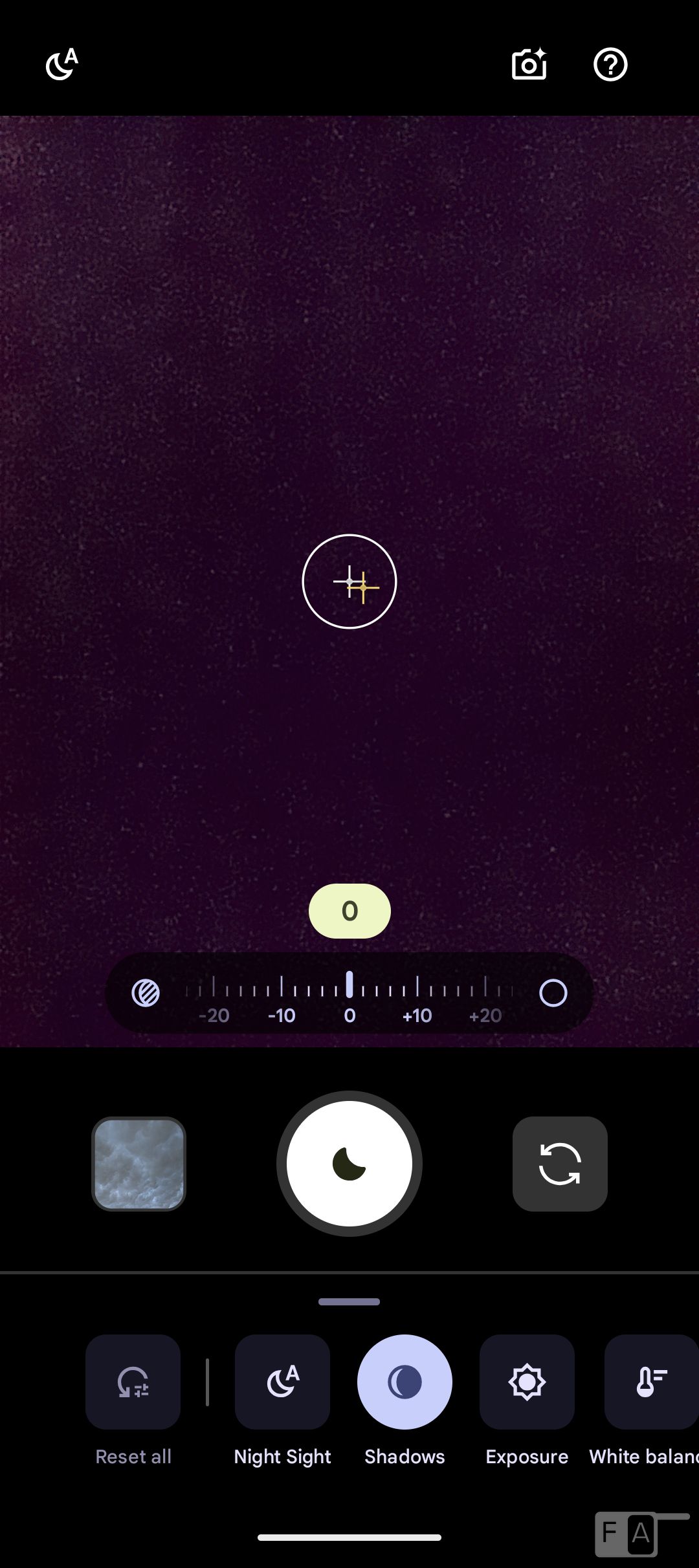Select the Exposure adjustment
The height and width of the screenshot is (1568, 699).
527,1382
